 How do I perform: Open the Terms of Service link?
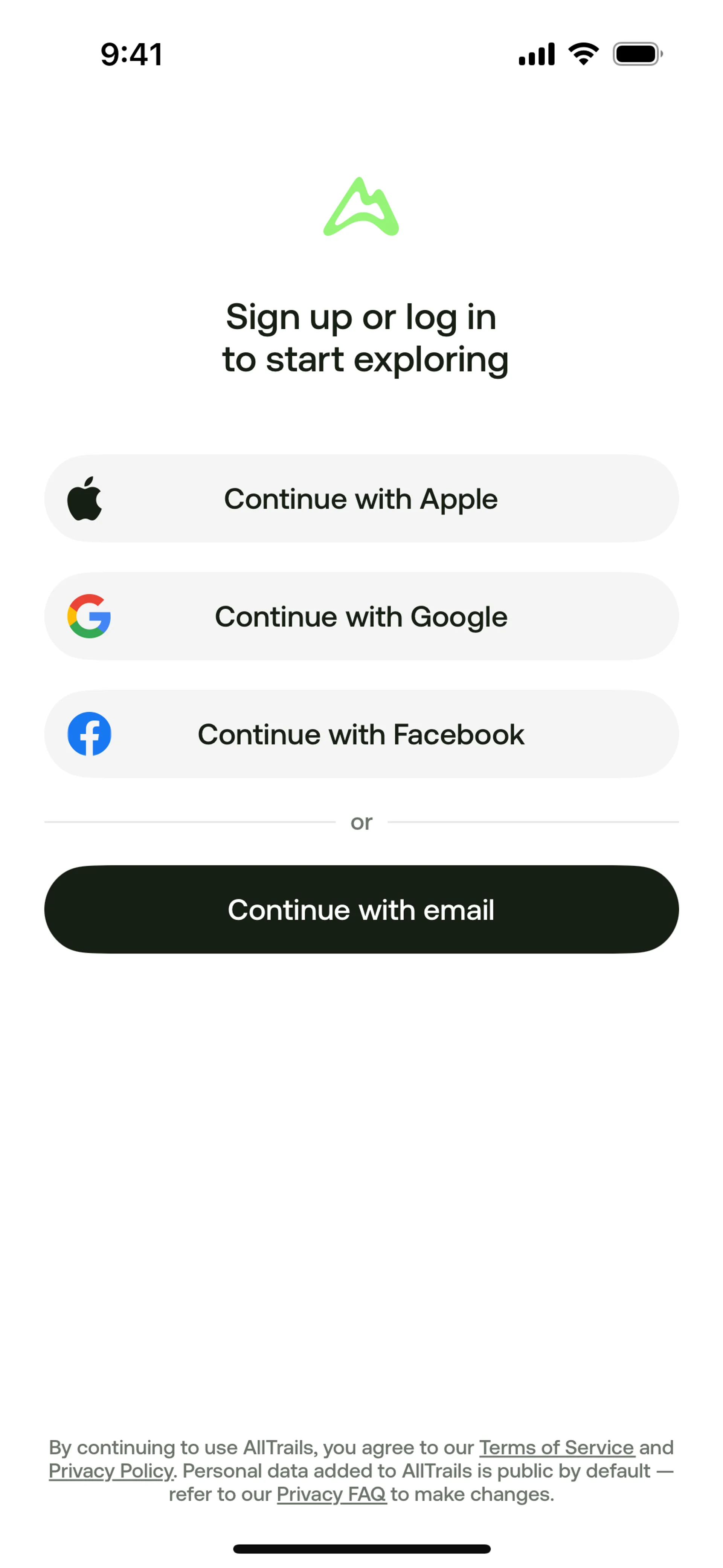click(557, 1447)
